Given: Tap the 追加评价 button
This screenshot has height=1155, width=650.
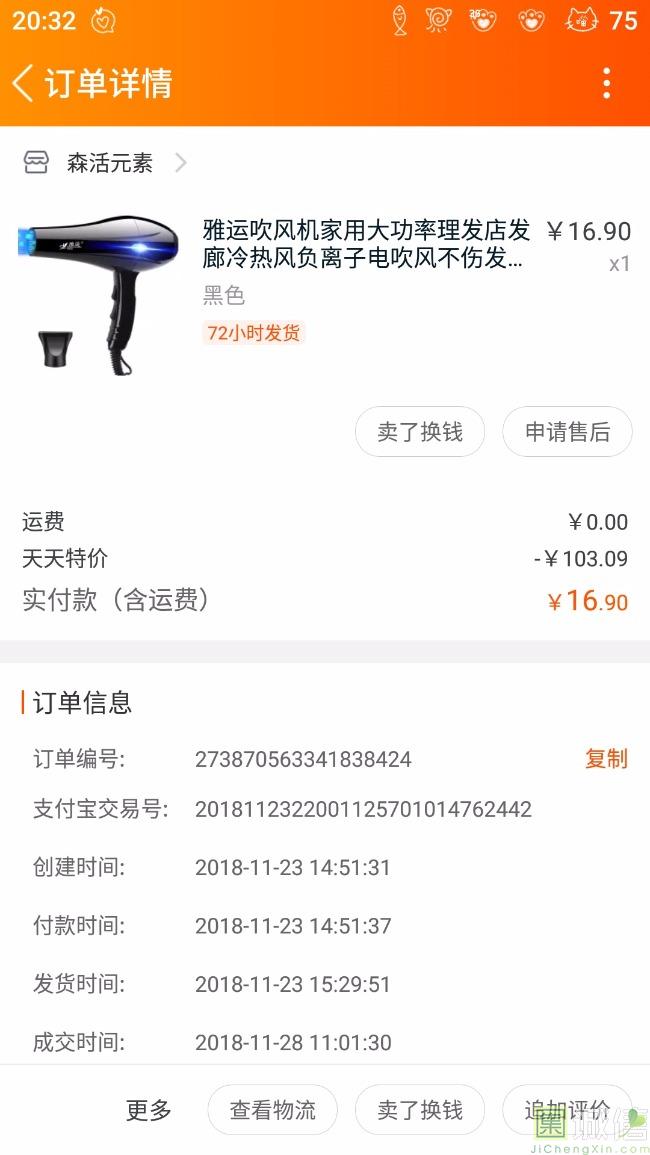Looking at the screenshot, I should pyautogui.click(x=567, y=1109).
